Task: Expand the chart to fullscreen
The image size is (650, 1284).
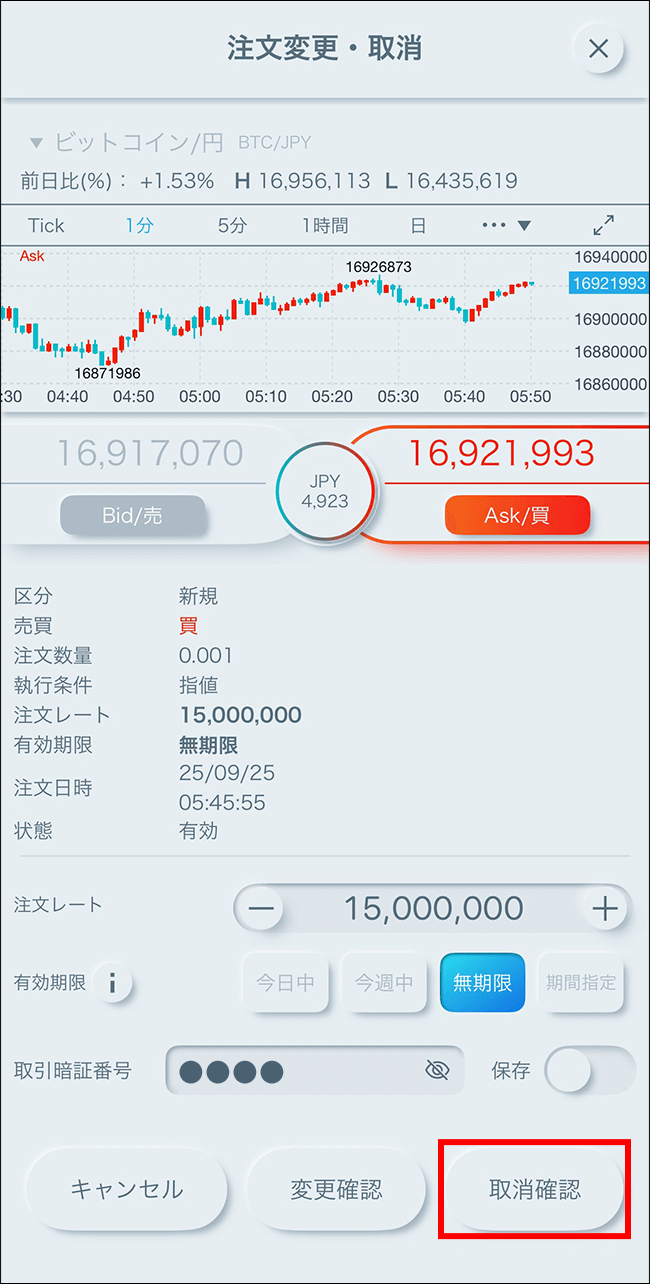Action: coord(604,225)
